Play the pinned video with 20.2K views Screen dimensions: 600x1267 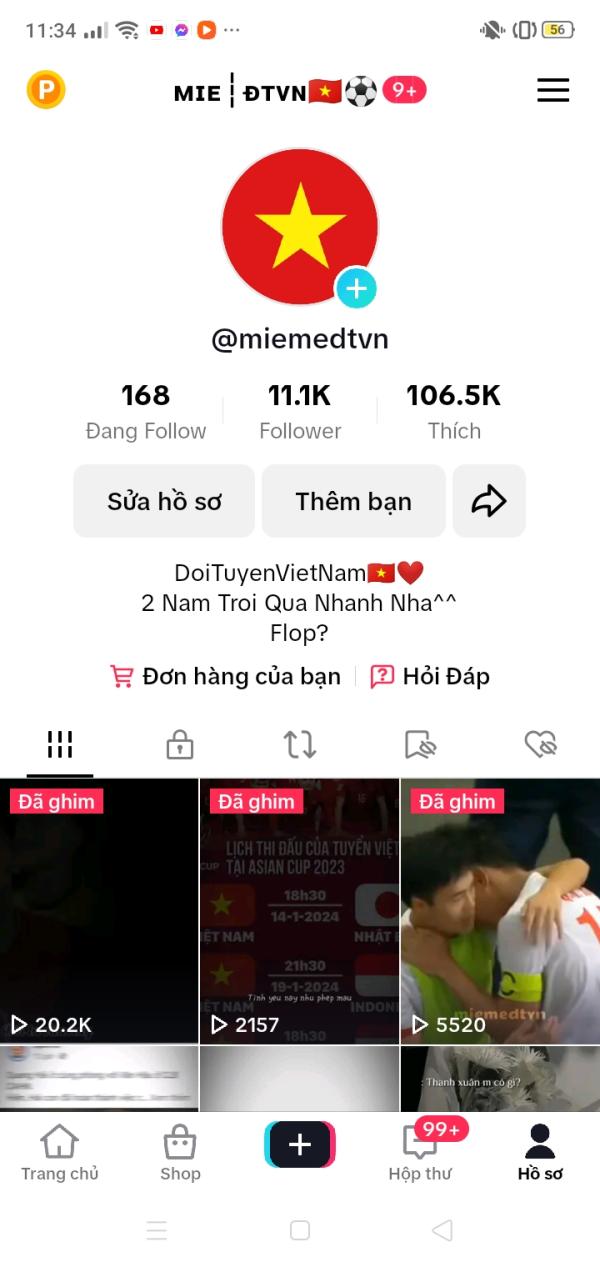point(99,911)
